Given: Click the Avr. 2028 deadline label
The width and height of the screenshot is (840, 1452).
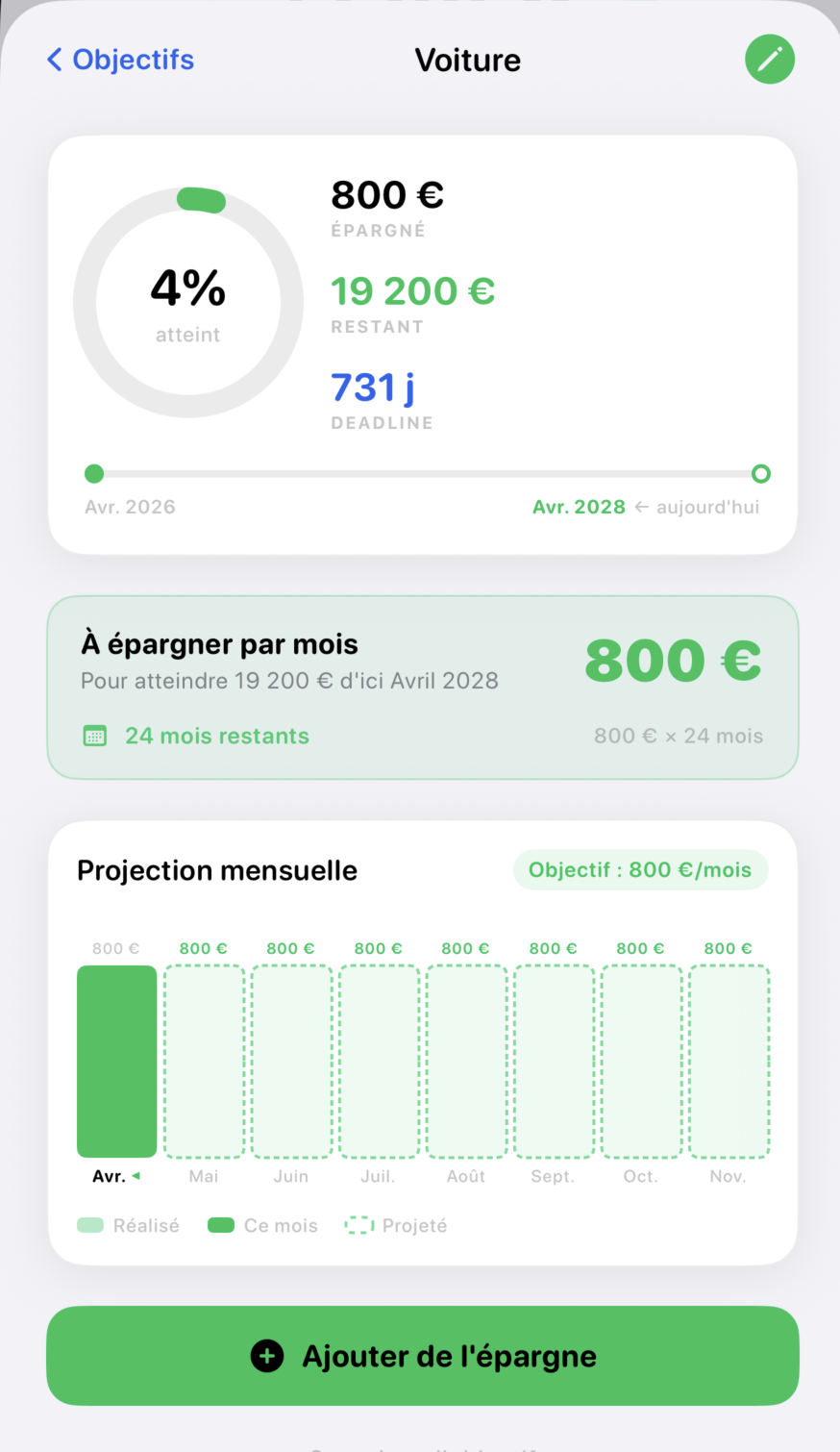Looking at the screenshot, I should pos(579,507).
